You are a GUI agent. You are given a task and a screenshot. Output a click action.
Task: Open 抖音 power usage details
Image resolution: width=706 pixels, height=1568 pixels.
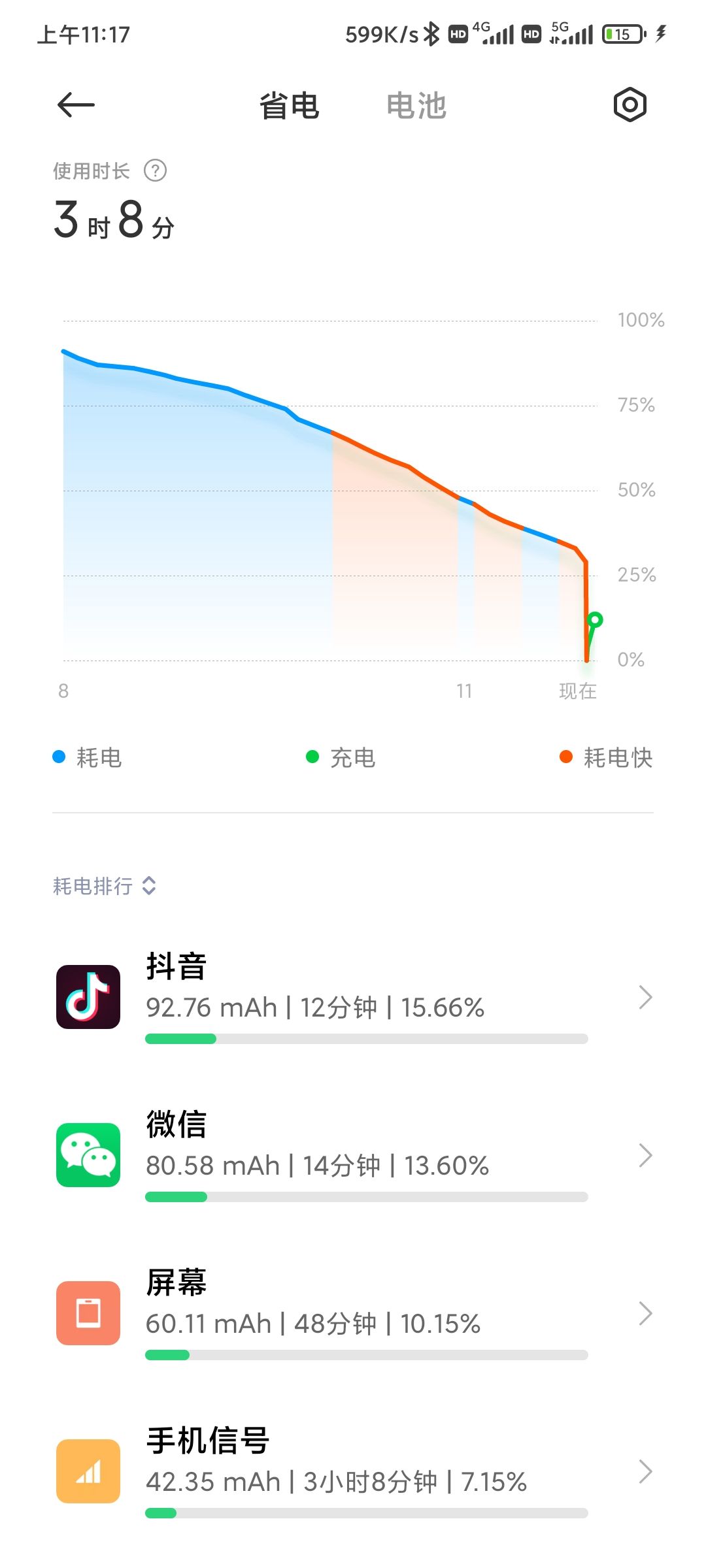353,997
